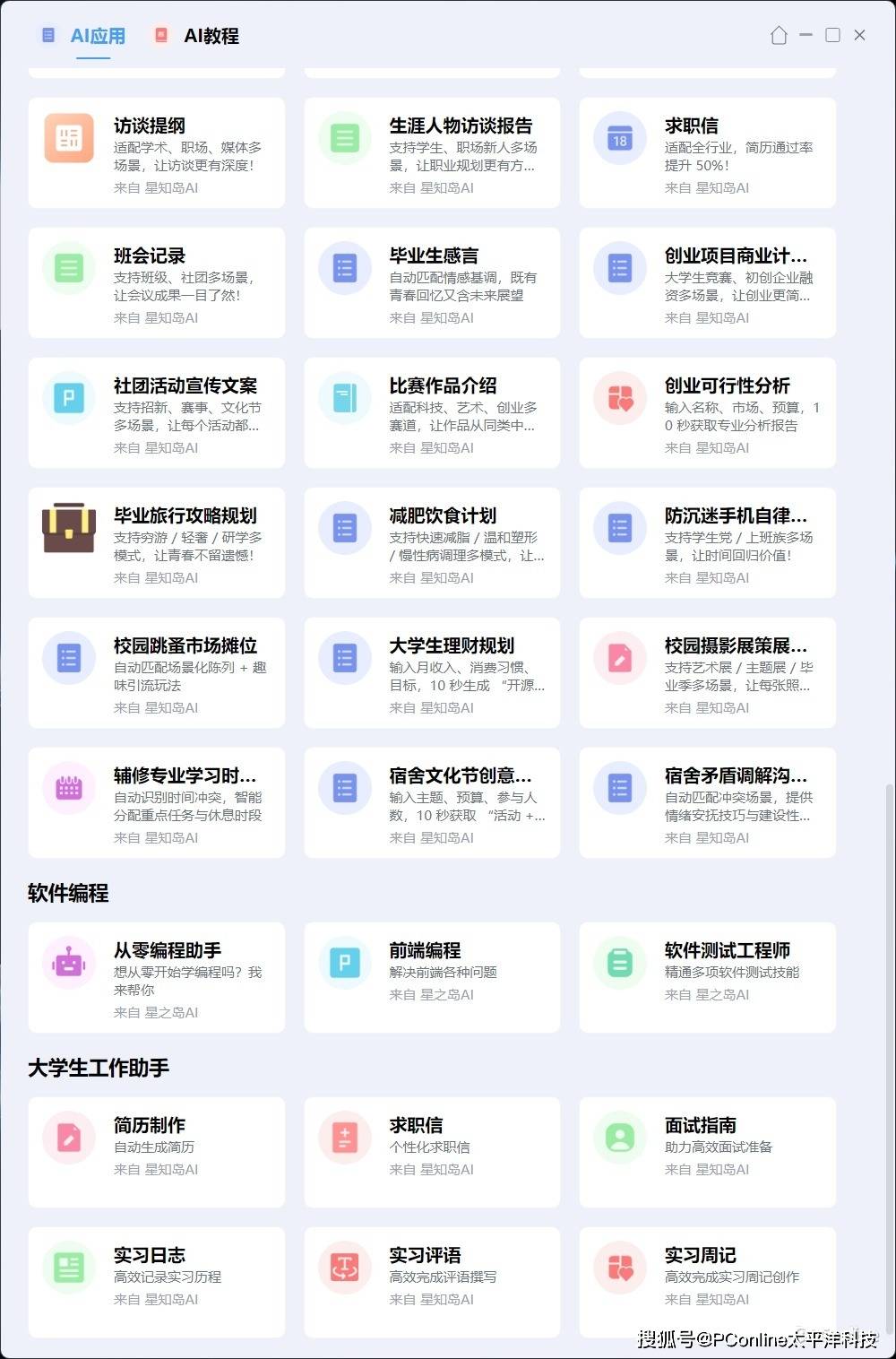Open 面试指南 card
This screenshot has height=1359, width=896.
(x=707, y=1153)
